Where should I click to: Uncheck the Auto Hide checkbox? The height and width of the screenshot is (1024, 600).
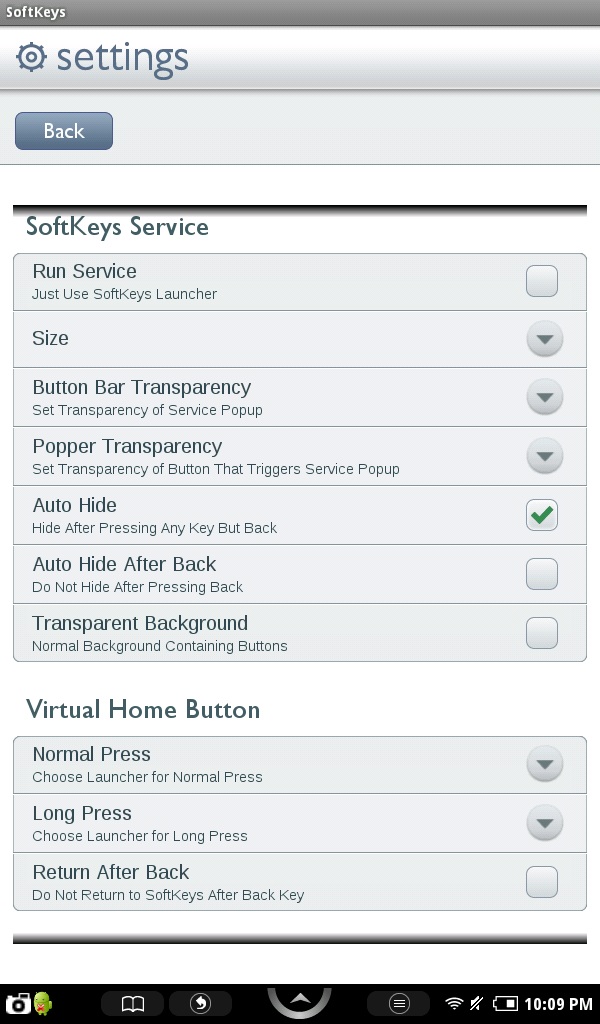click(542, 515)
